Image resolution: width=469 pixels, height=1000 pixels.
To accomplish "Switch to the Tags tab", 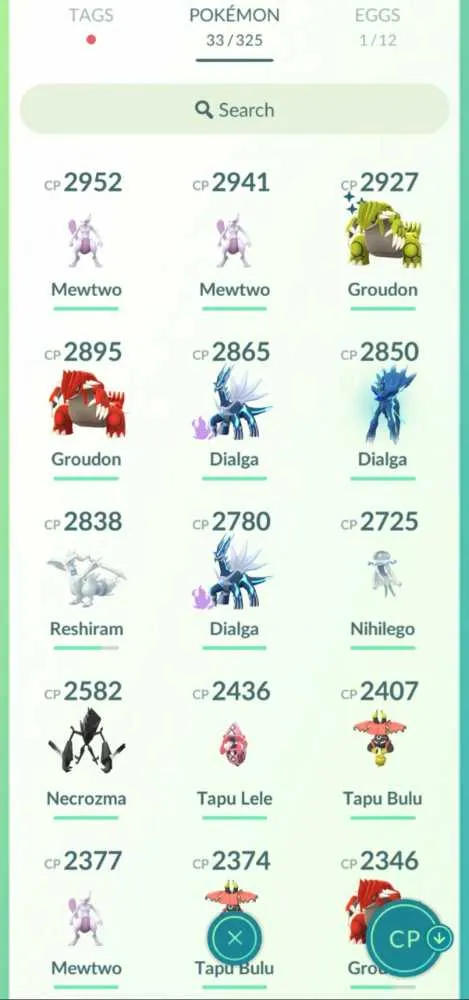I will pyautogui.click(x=91, y=24).
